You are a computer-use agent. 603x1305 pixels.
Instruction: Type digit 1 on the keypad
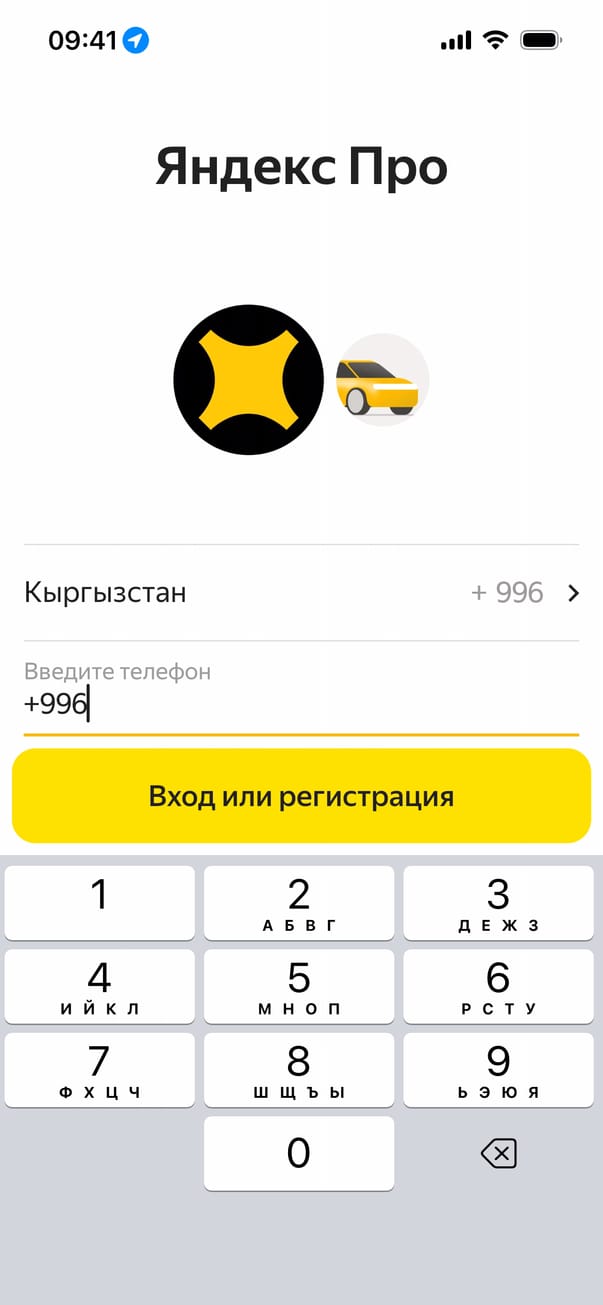[100, 902]
